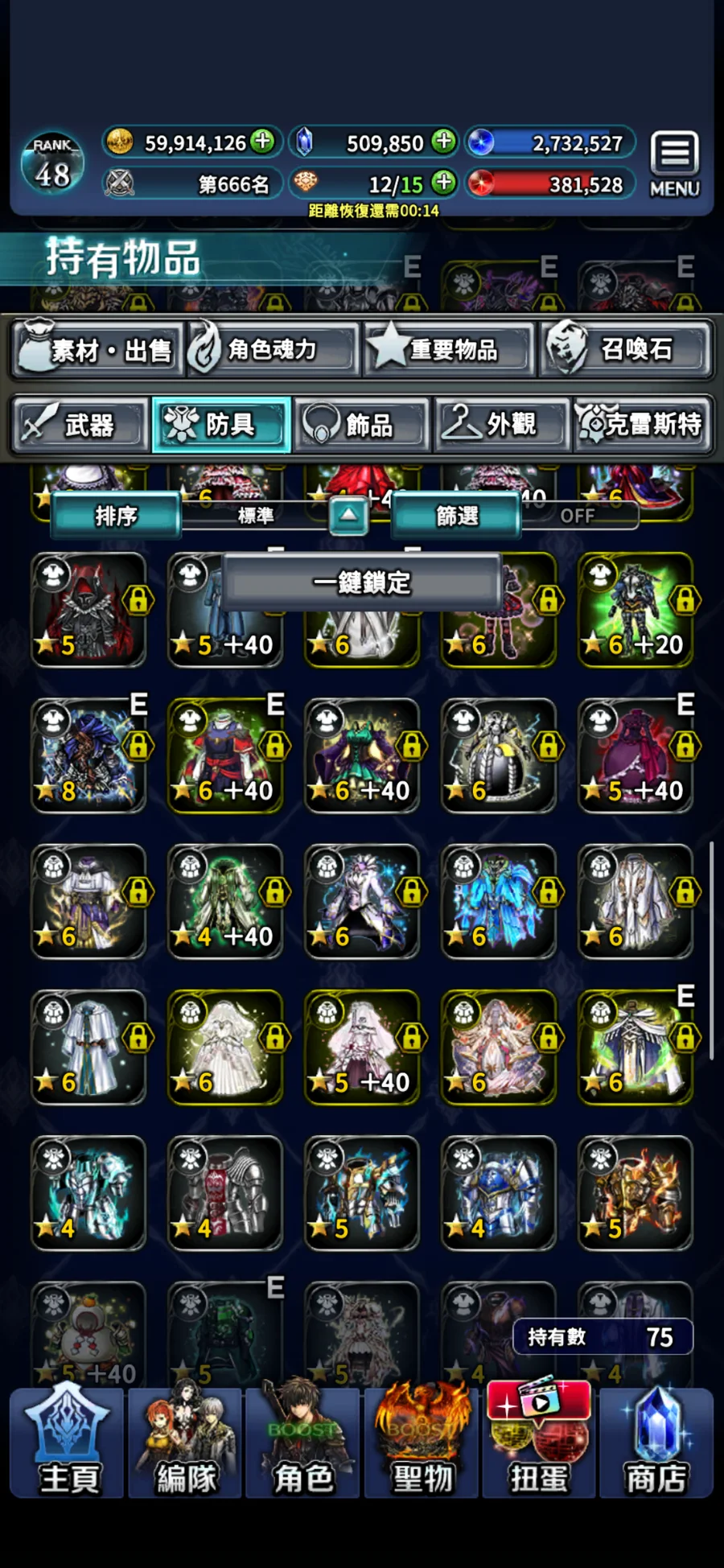Add more gold coins with the plus
Image resolution: width=724 pixels, height=1568 pixels.
tap(262, 141)
